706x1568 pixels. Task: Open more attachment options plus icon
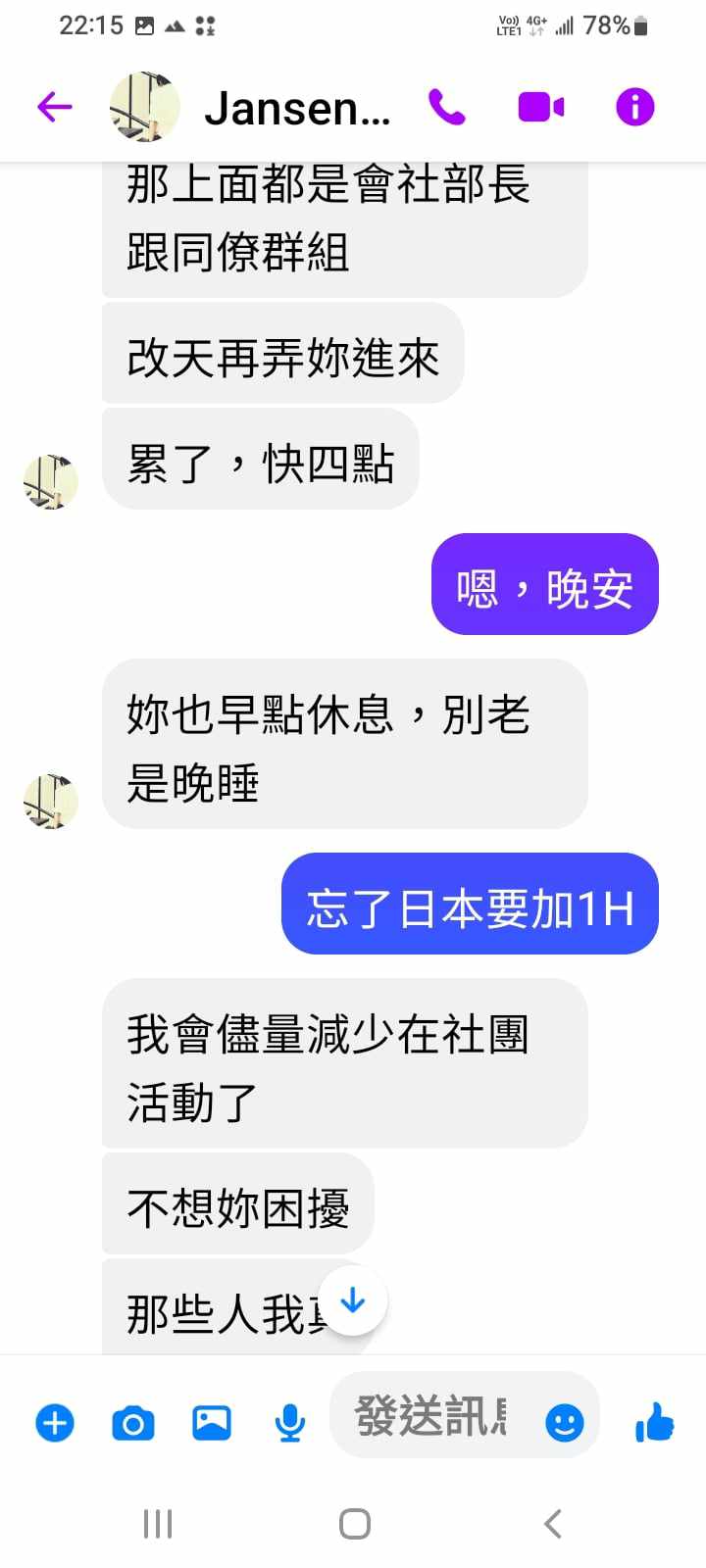coord(55,1422)
